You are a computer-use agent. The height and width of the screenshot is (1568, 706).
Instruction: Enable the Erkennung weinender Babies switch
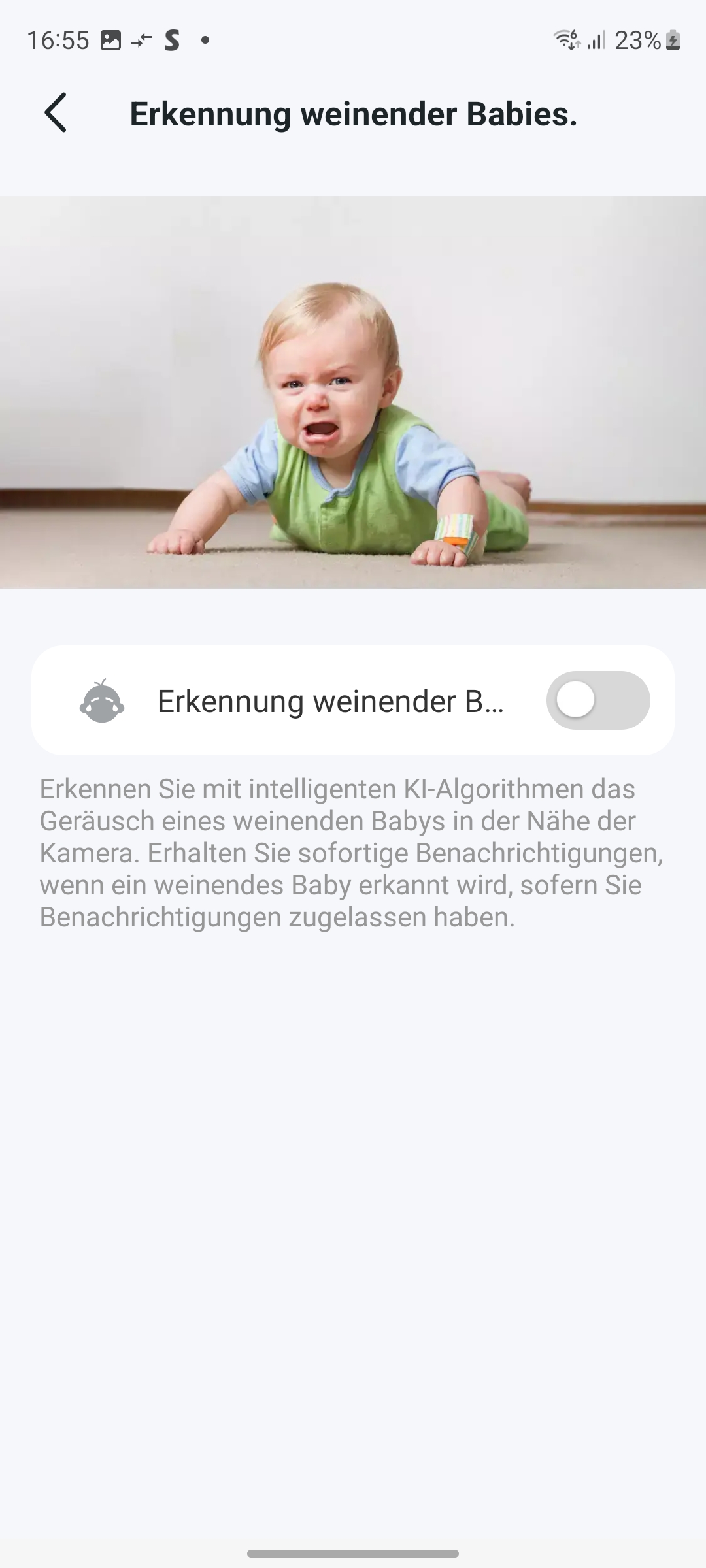597,700
